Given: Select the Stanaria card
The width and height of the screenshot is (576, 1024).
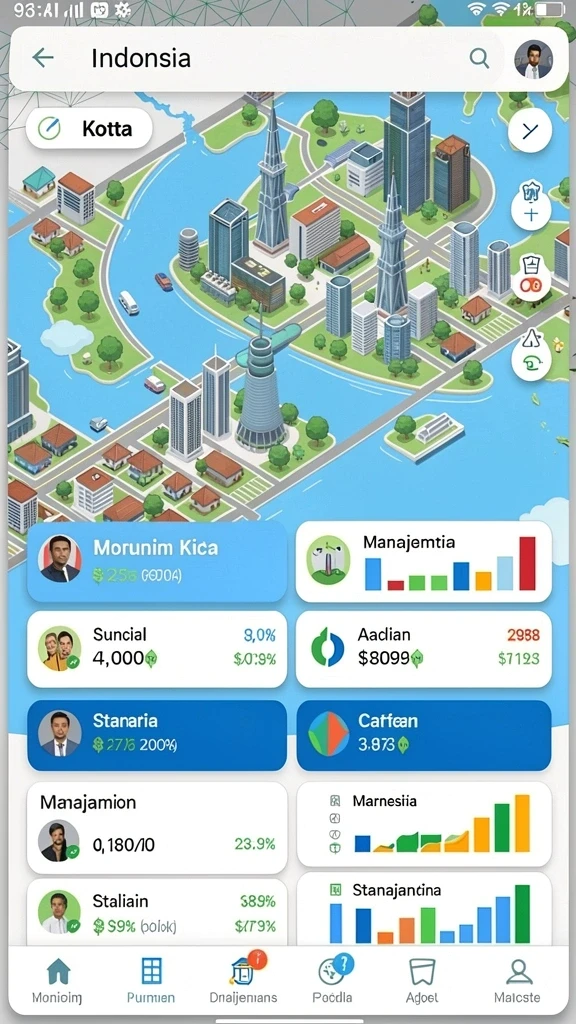Looking at the screenshot, I should pyautogui.click(x=157, y=735).
